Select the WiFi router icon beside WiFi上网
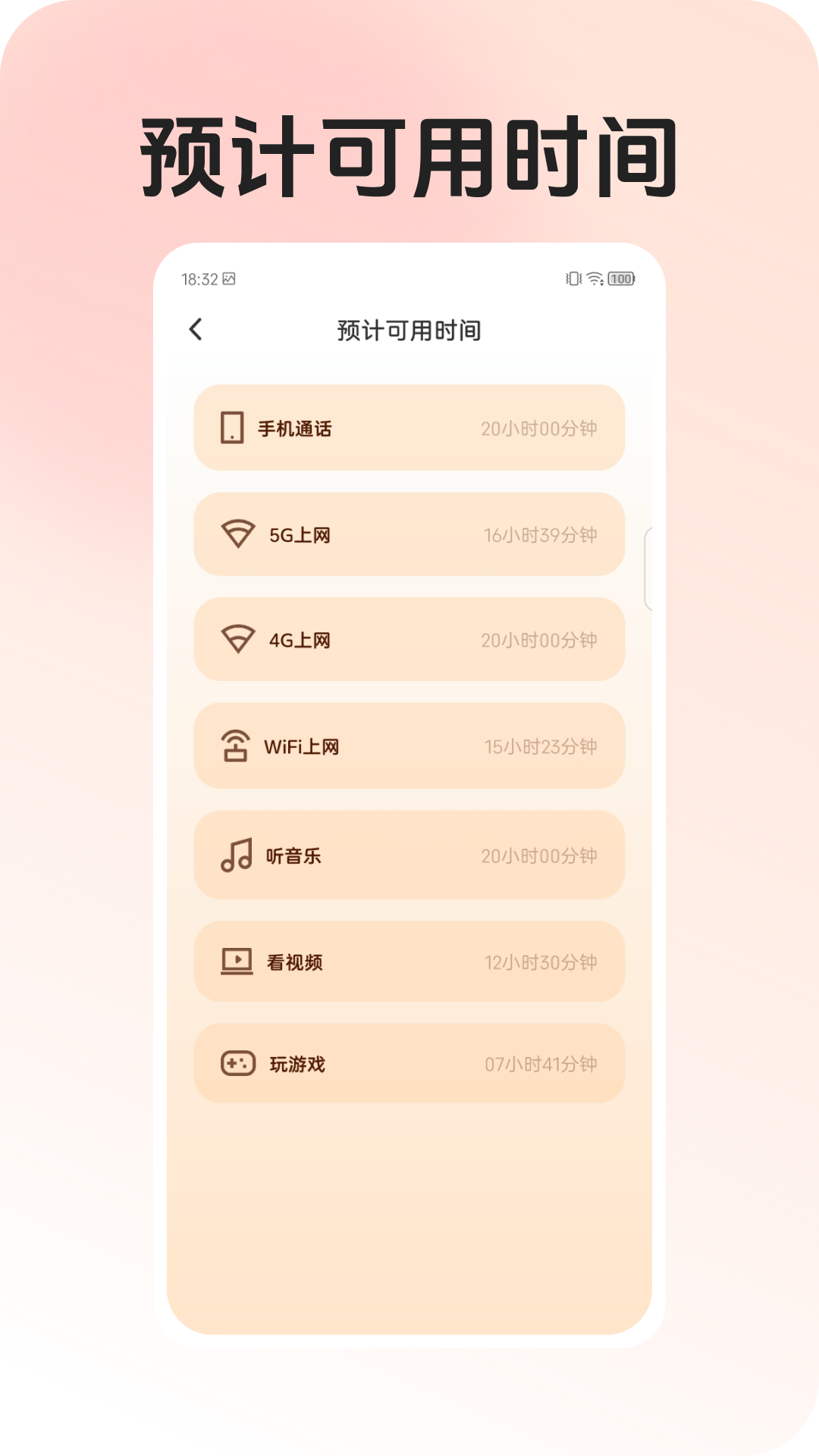Image resolution: width=819 pixels, height=1456 pixels. pyautogui.click(x=236, y=747)
